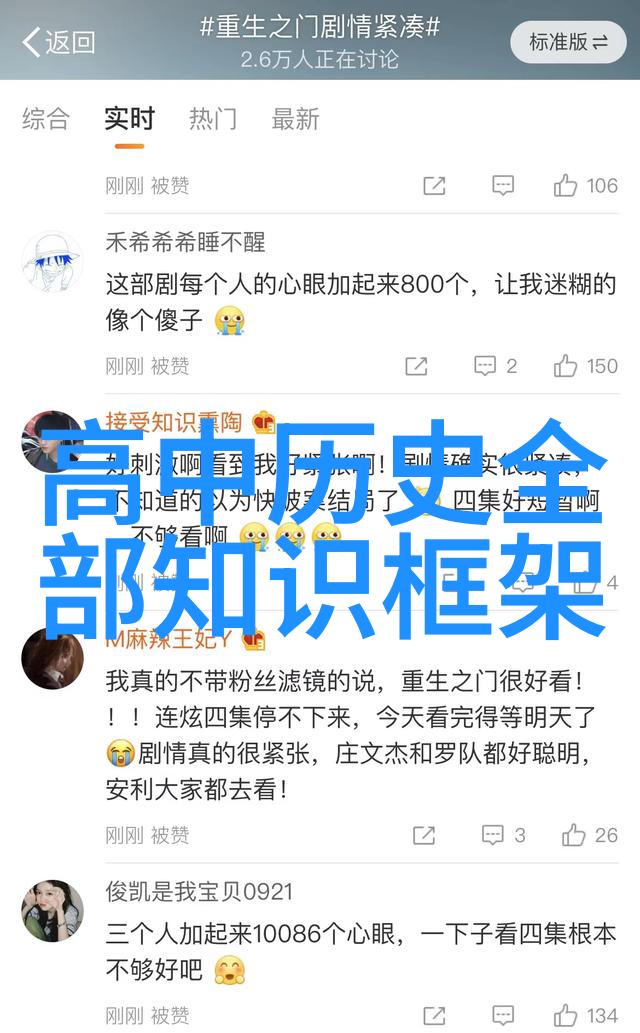The width and height of the screenshot is (640, 1033).
Task: Open the 热门 tab
Action: (x=214, y=119)
